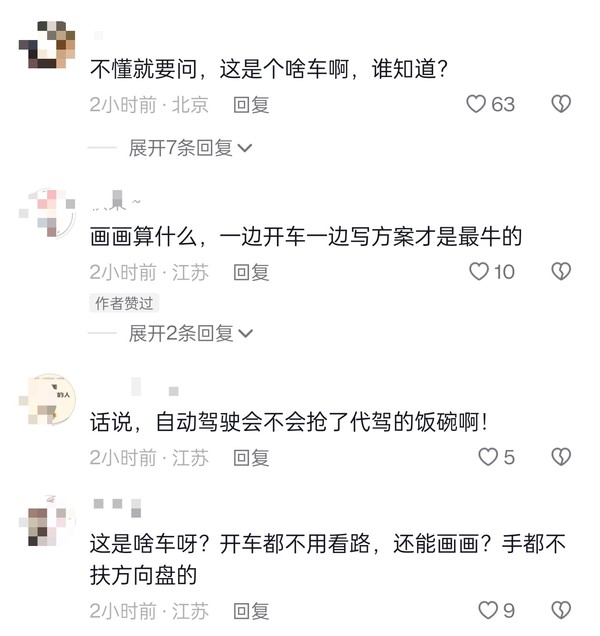The width and height of the screenshot is (600, 636).
Task: Dislike the comment asking 这是个啥车啊
Action: 562,104
